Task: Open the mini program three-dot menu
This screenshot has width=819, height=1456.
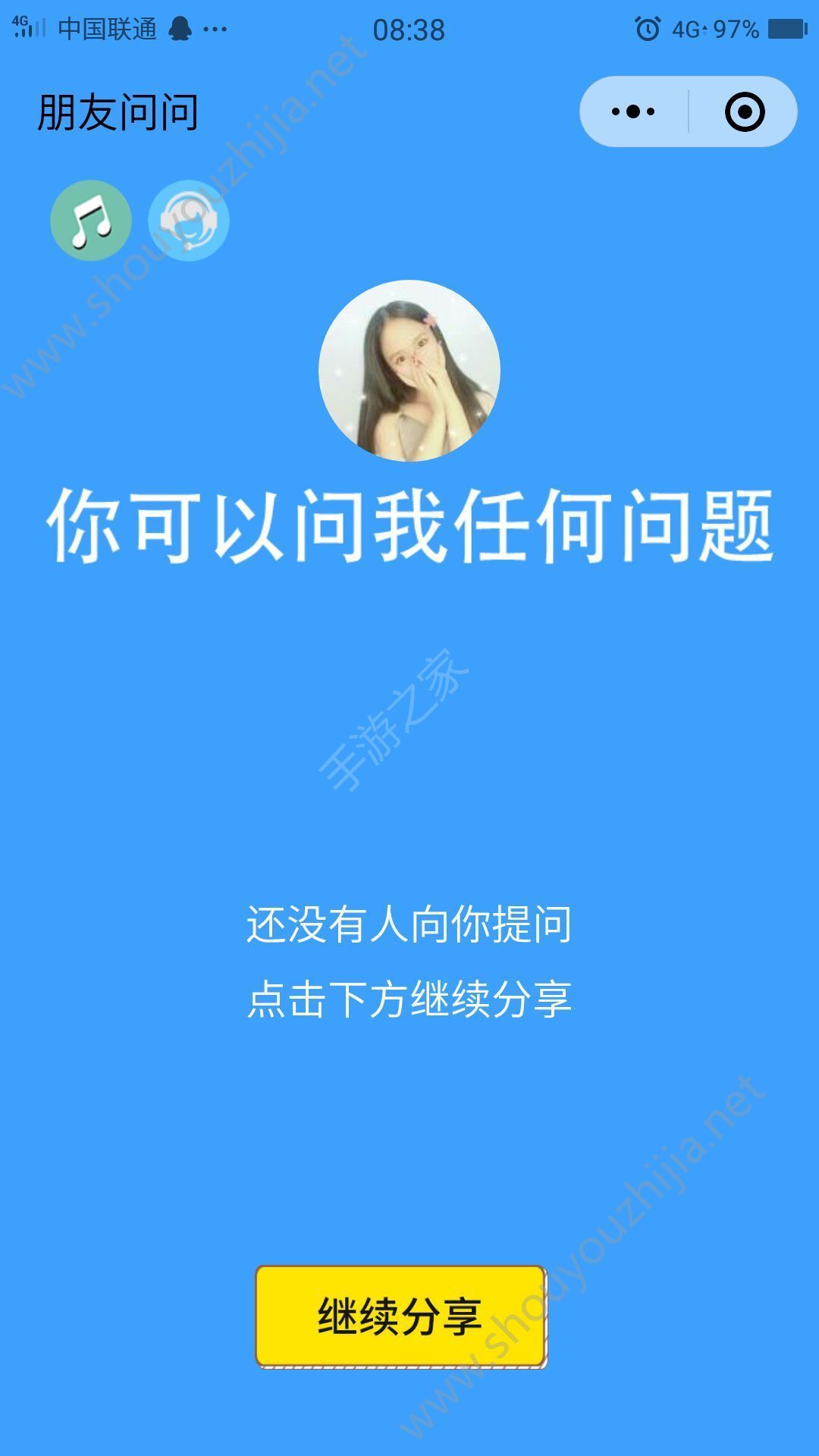Action: [633, 112]
